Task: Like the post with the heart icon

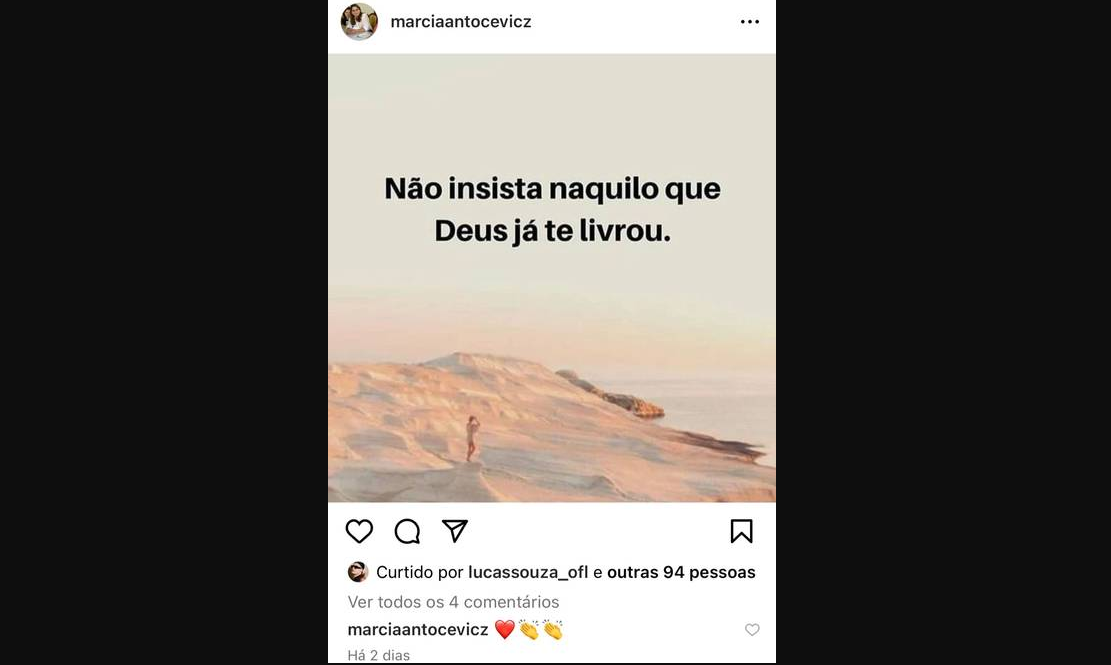Action: pyautogui.click(x=359, y=531)
